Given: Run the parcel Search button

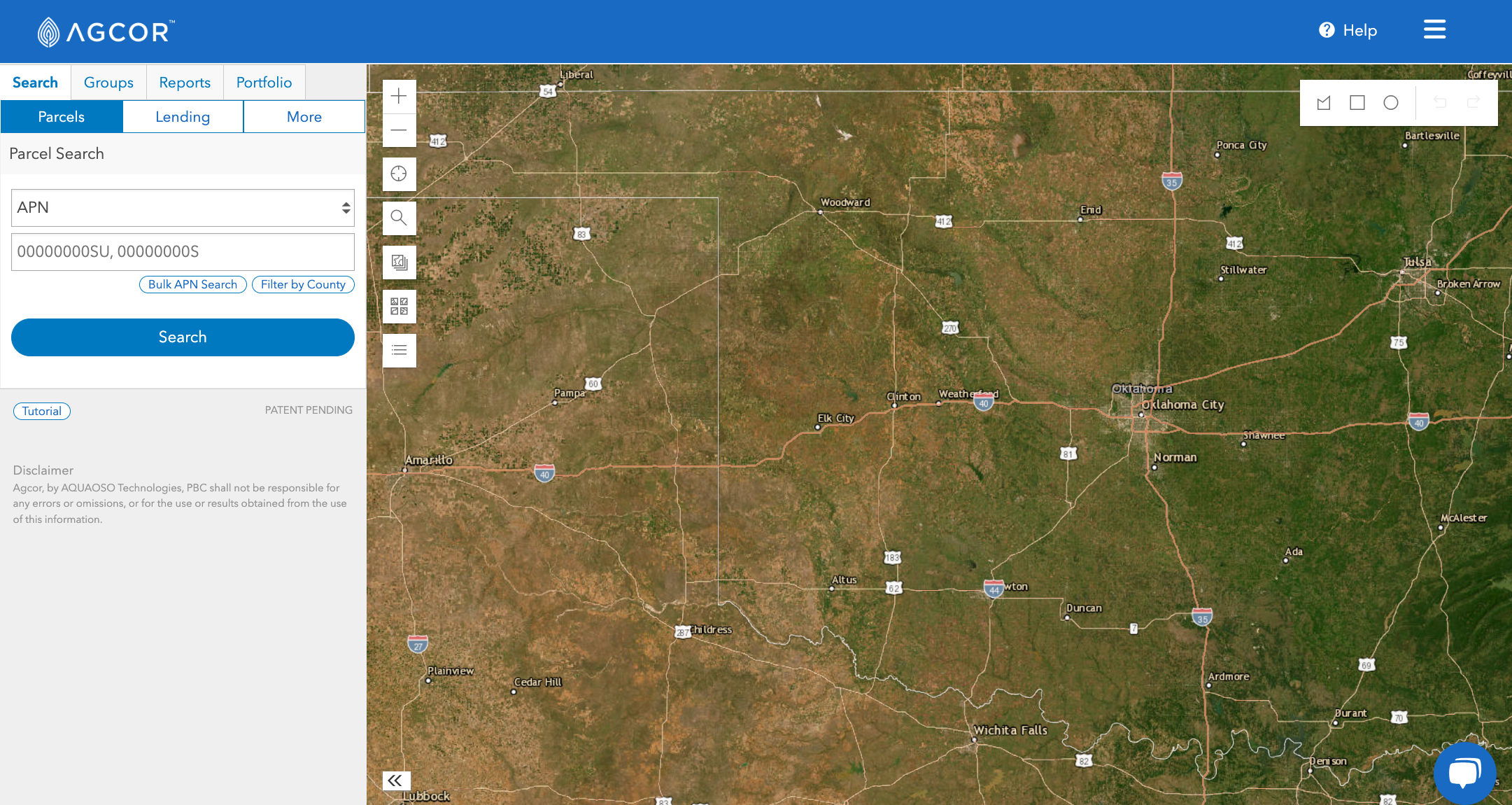Looking at the screenshot, I should click(x=183, y=337).
